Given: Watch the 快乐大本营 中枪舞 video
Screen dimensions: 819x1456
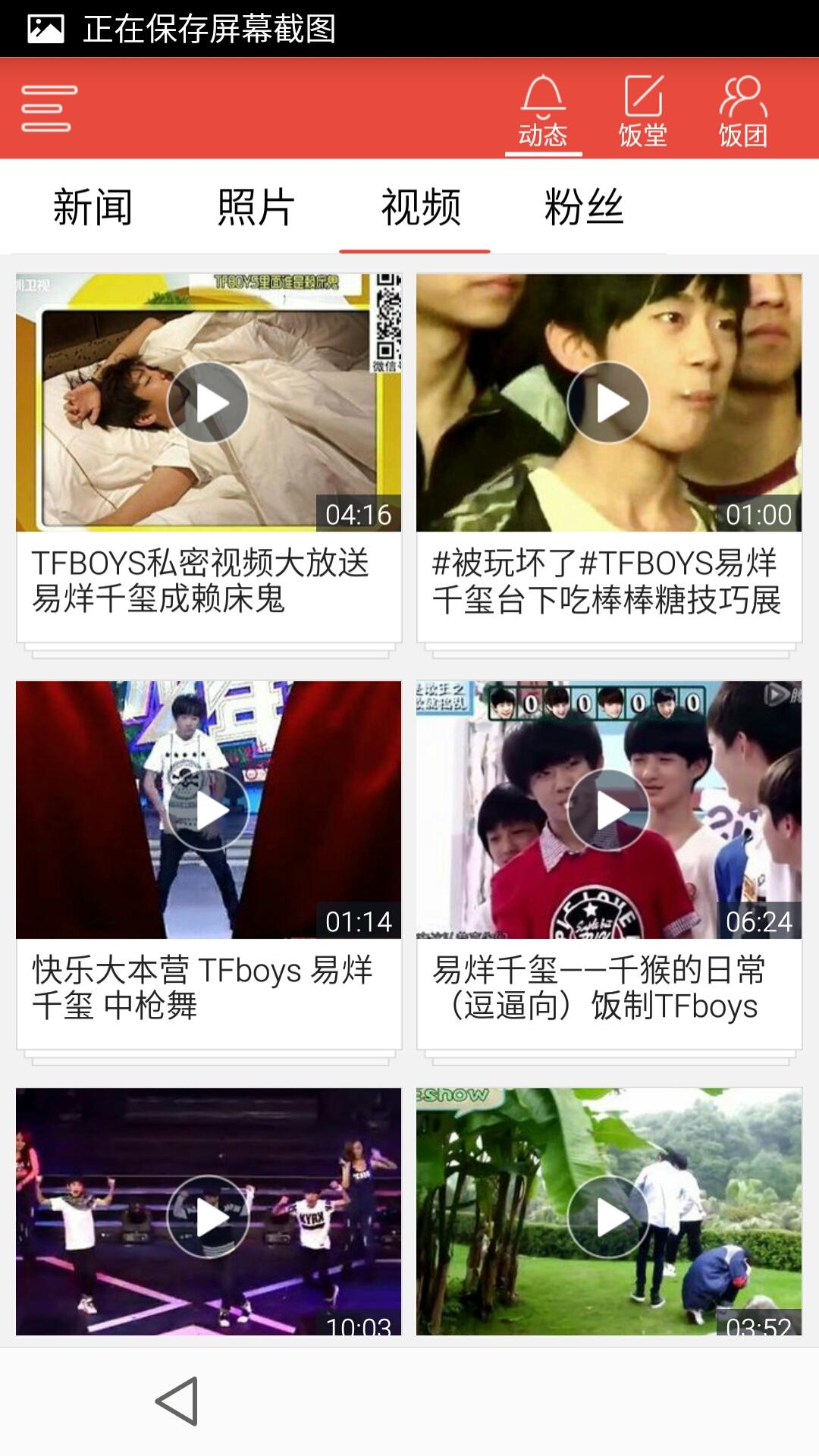Looking at the screenshot, I should pyautogui.click(x=208, y=810).
